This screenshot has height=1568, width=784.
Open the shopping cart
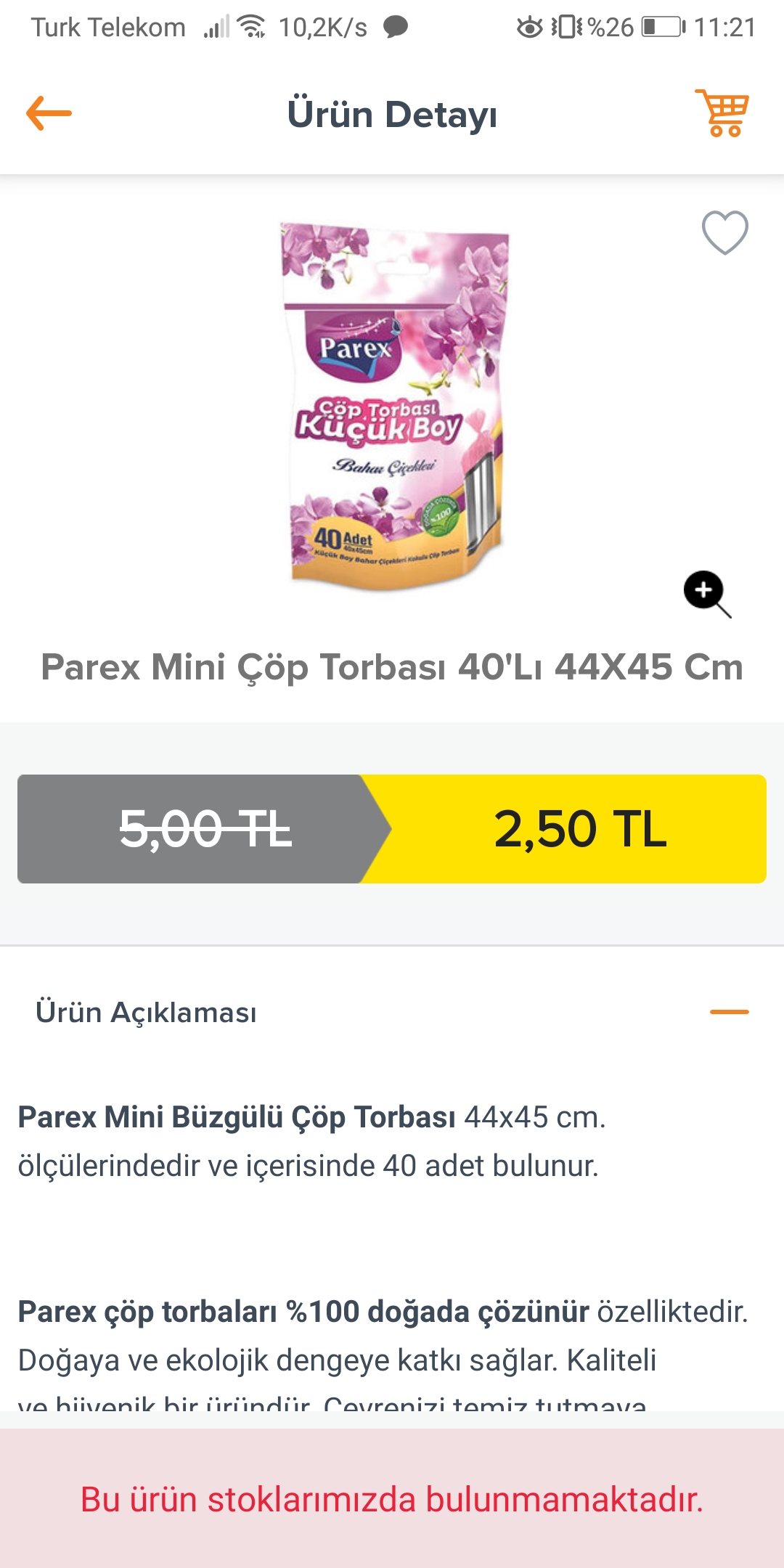722,113
